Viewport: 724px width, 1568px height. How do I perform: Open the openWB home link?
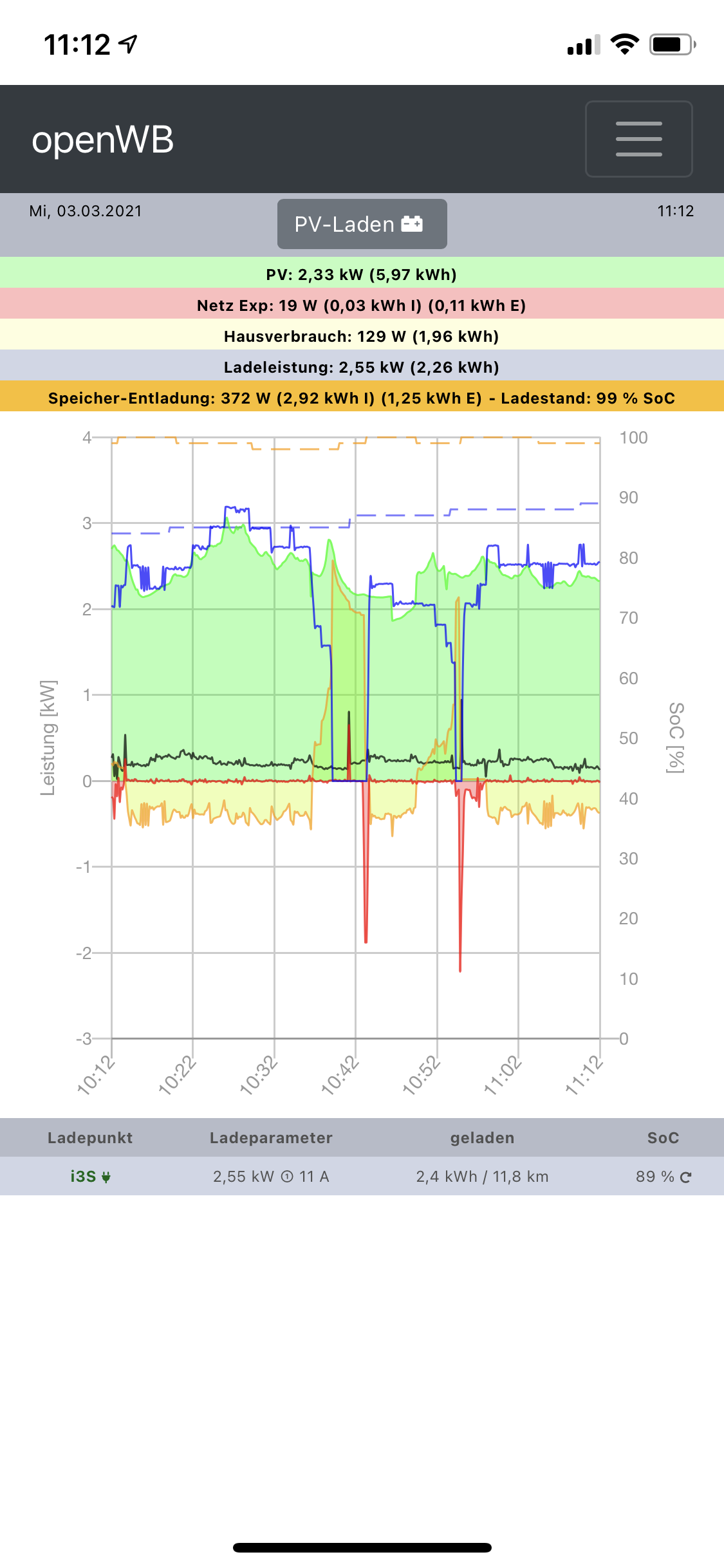pos(103,140)
